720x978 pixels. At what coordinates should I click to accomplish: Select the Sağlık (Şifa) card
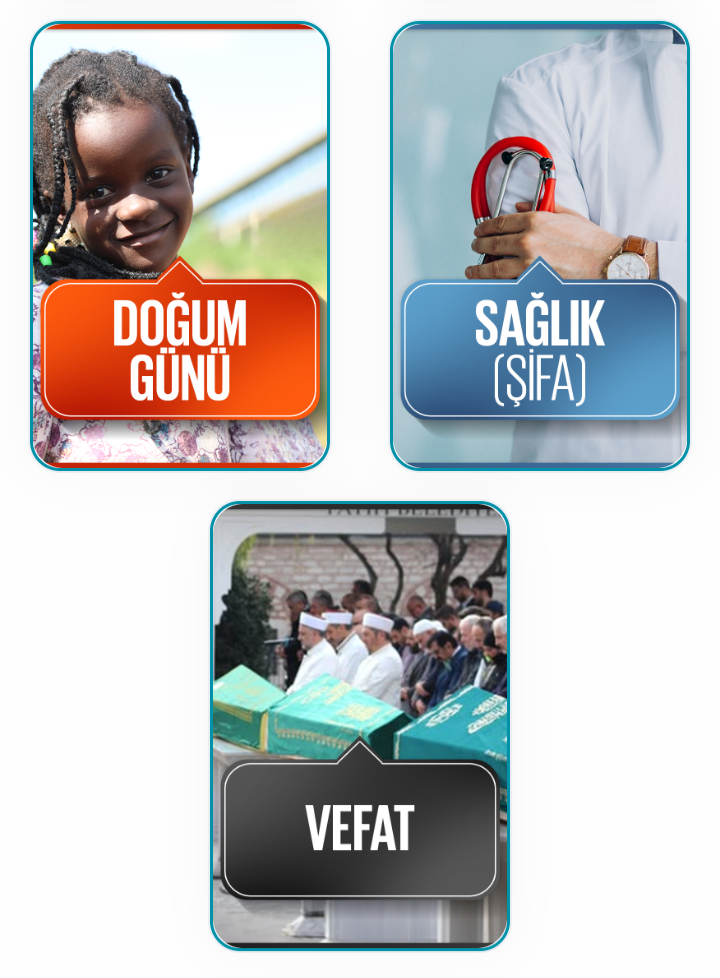pyautogui.click(x=540, y=246)
